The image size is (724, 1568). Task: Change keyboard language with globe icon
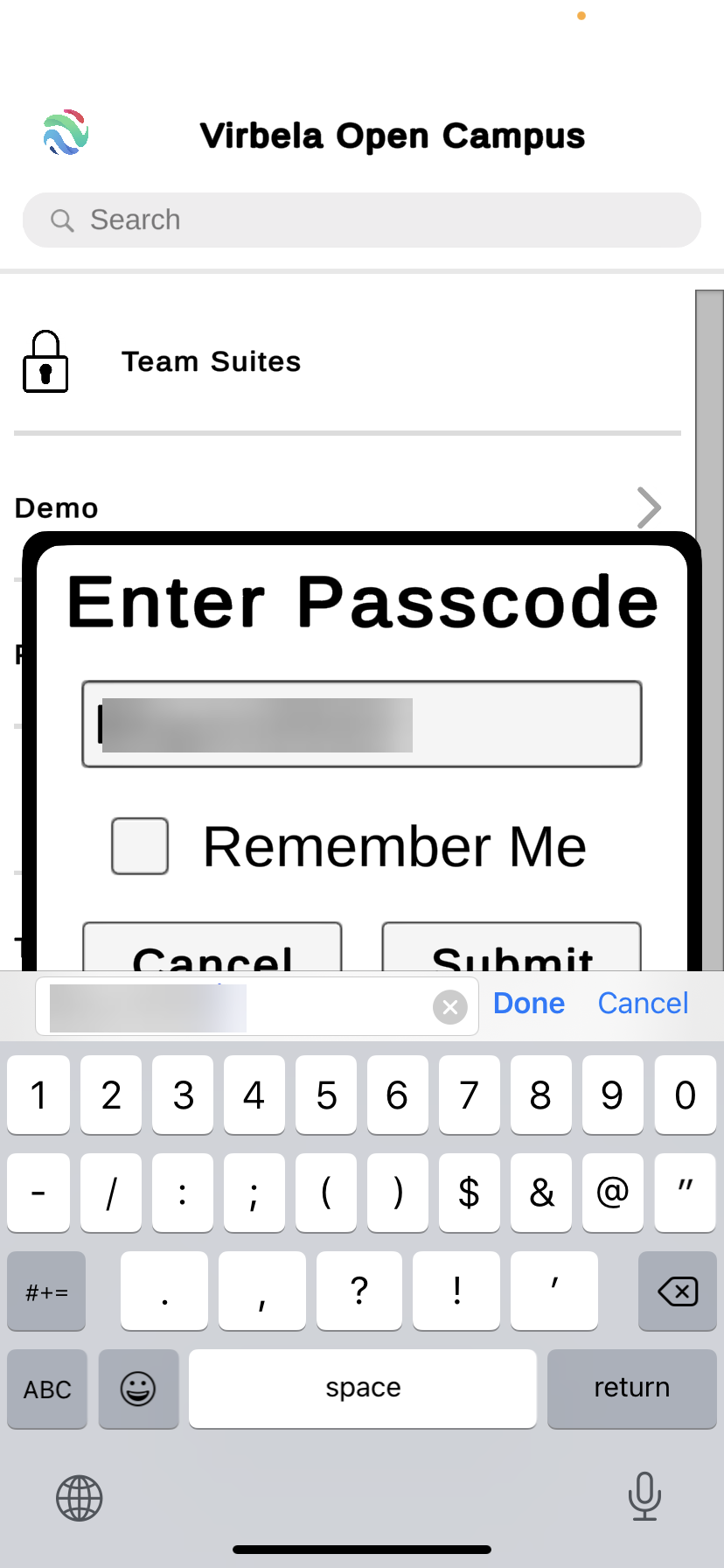(80, 1498)
